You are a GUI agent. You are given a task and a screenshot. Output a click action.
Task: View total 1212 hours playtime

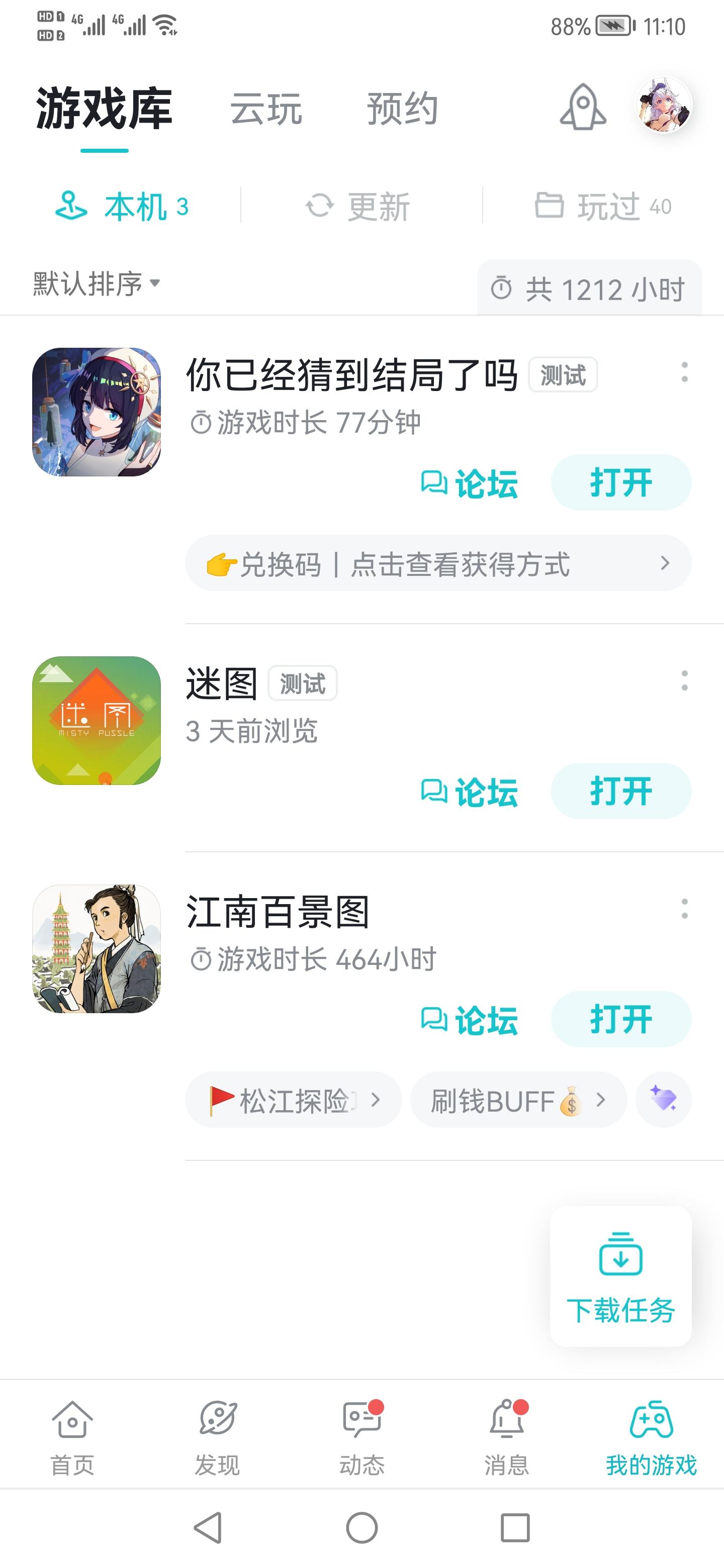click(x=589, y=288)
